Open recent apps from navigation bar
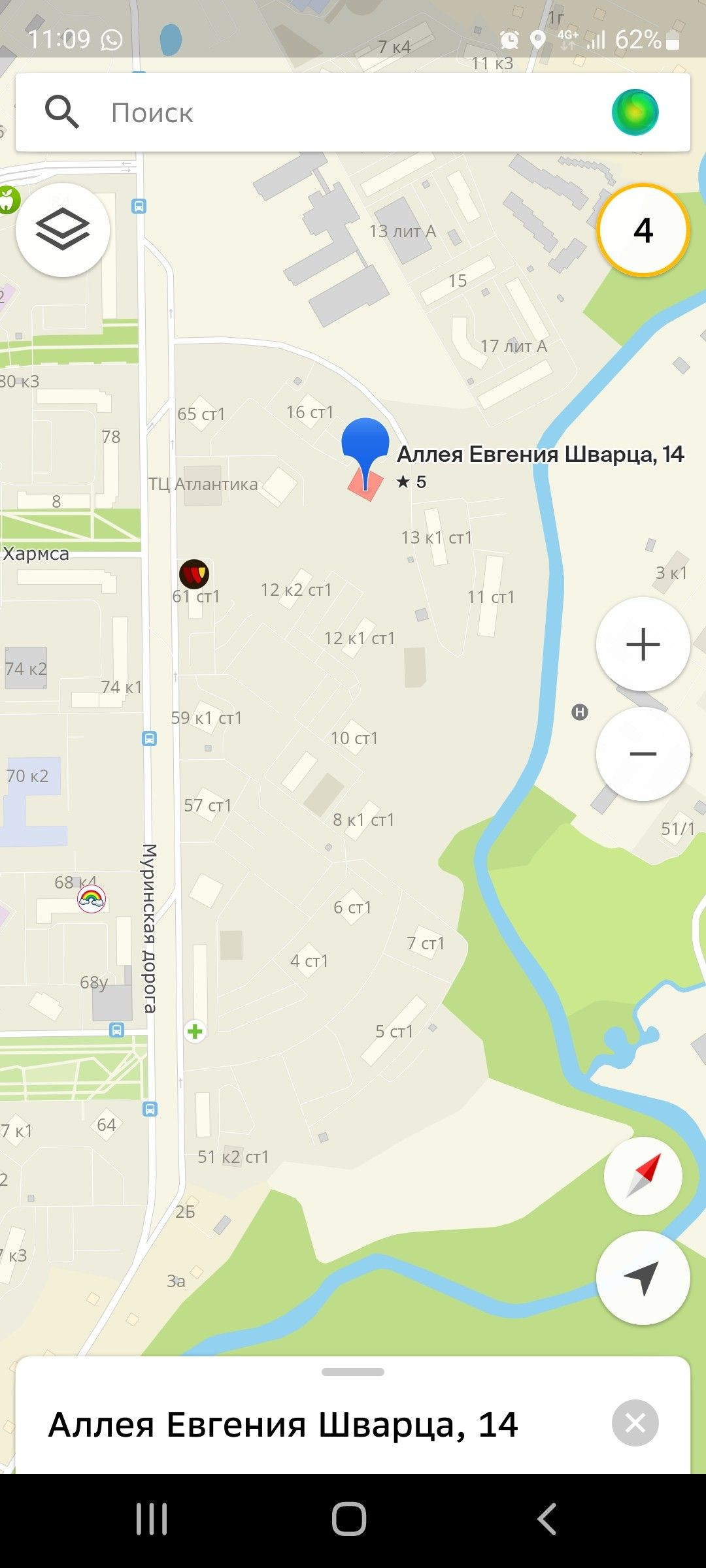 click(152, 1518)
